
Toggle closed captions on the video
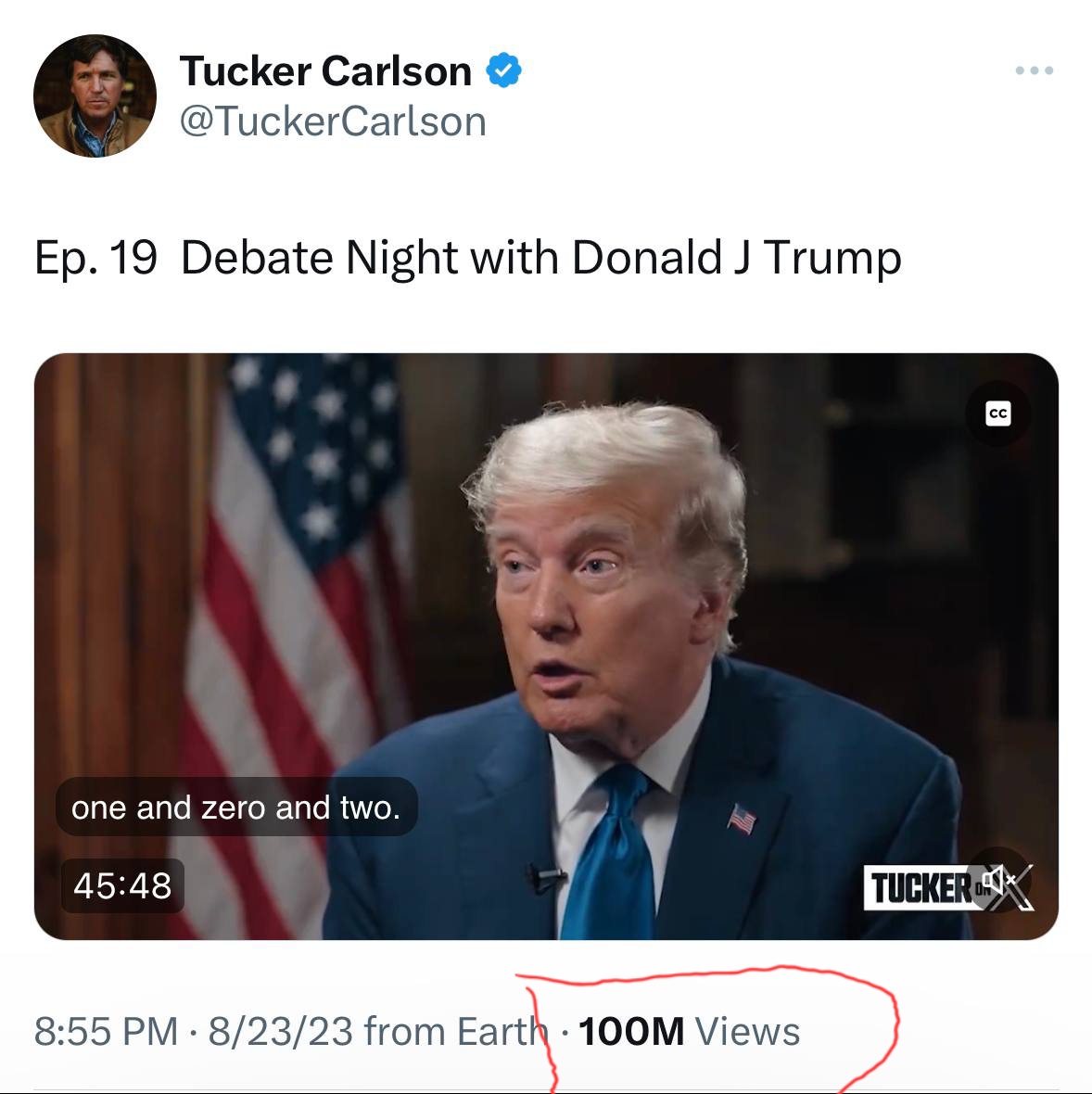click(x=997, y=413)
